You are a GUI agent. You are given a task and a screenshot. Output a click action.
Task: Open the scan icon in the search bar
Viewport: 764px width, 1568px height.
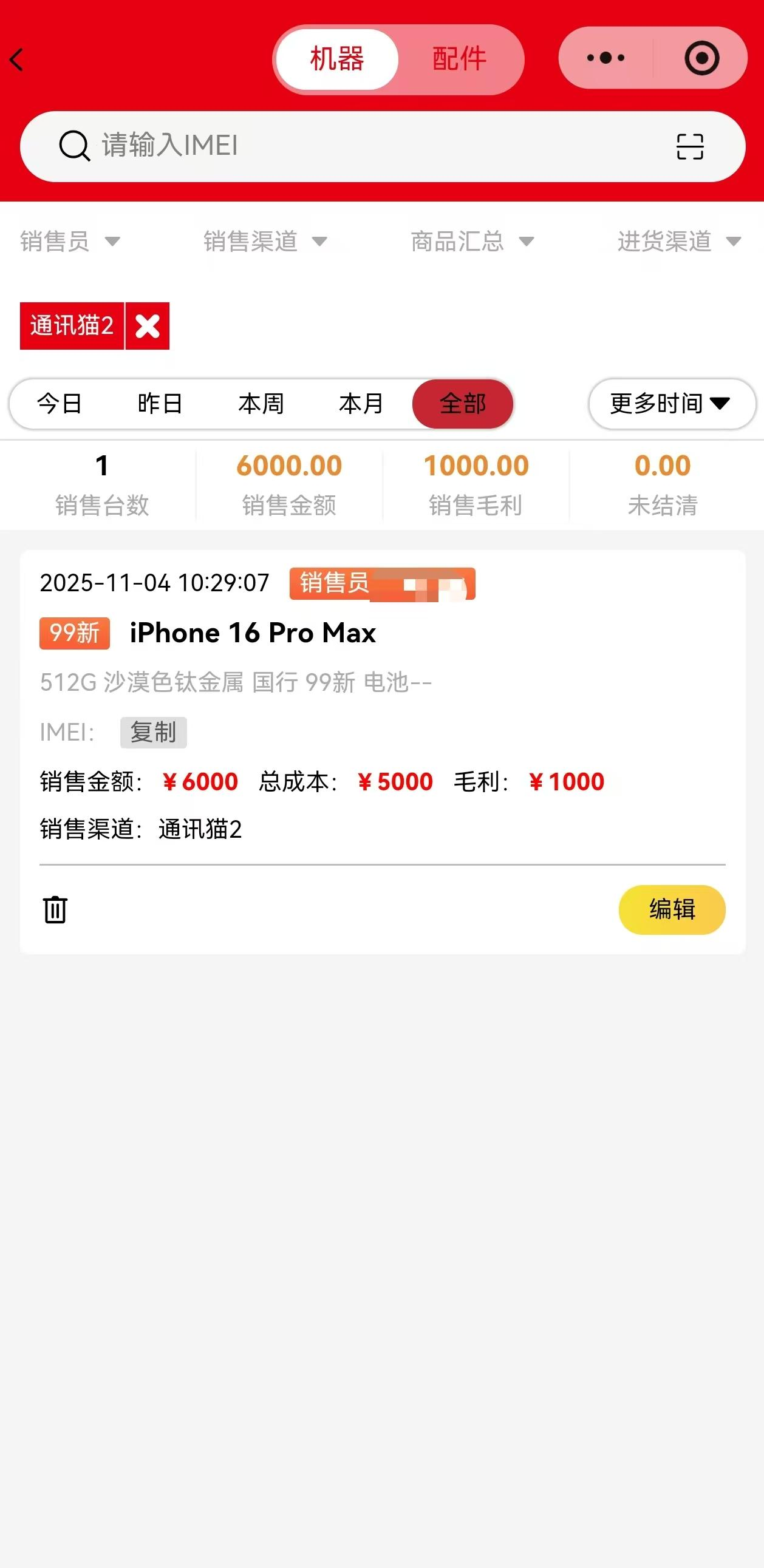[x=690, y=147]
